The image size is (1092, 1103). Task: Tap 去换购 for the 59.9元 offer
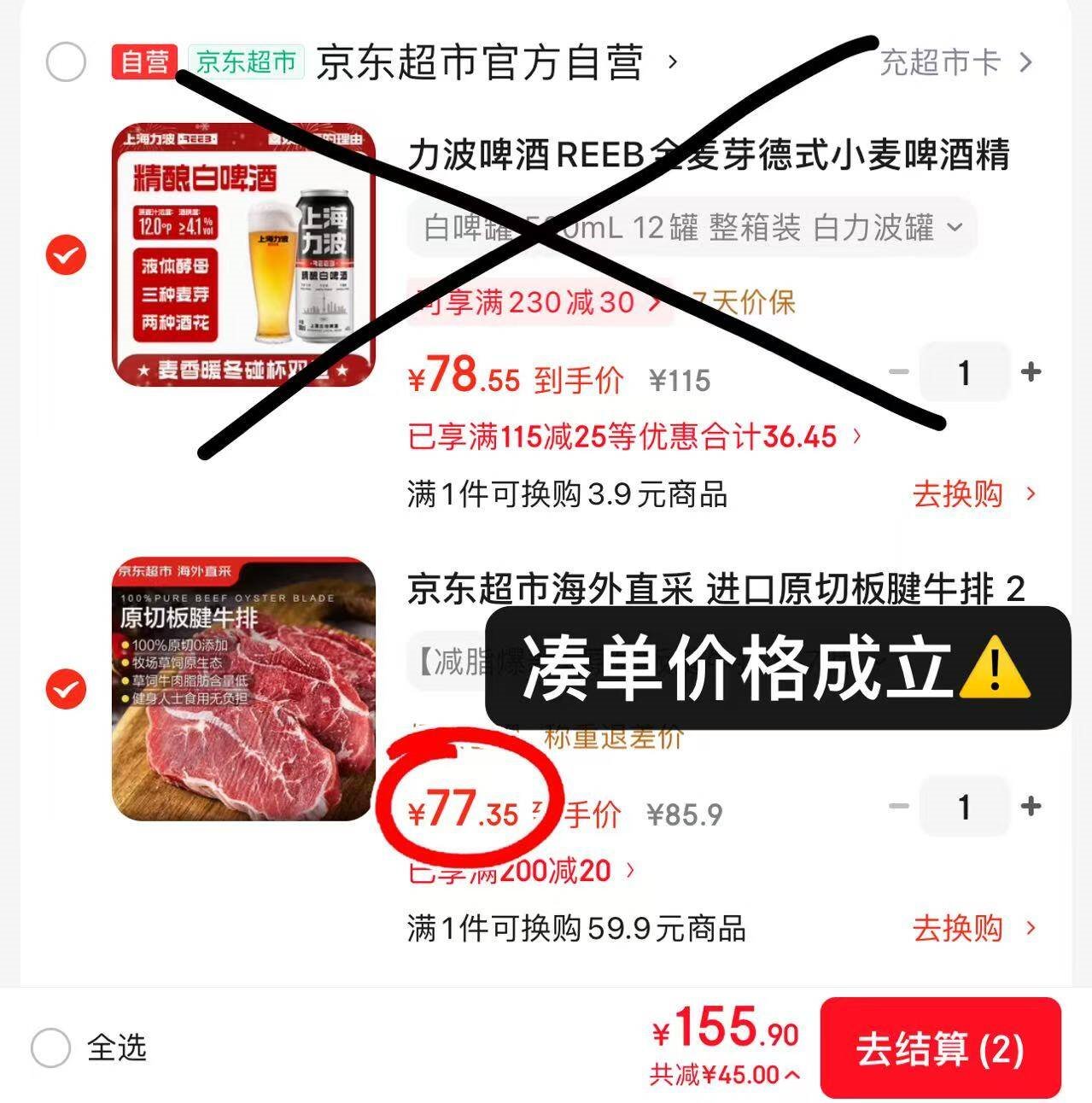(x=974, y=928)
